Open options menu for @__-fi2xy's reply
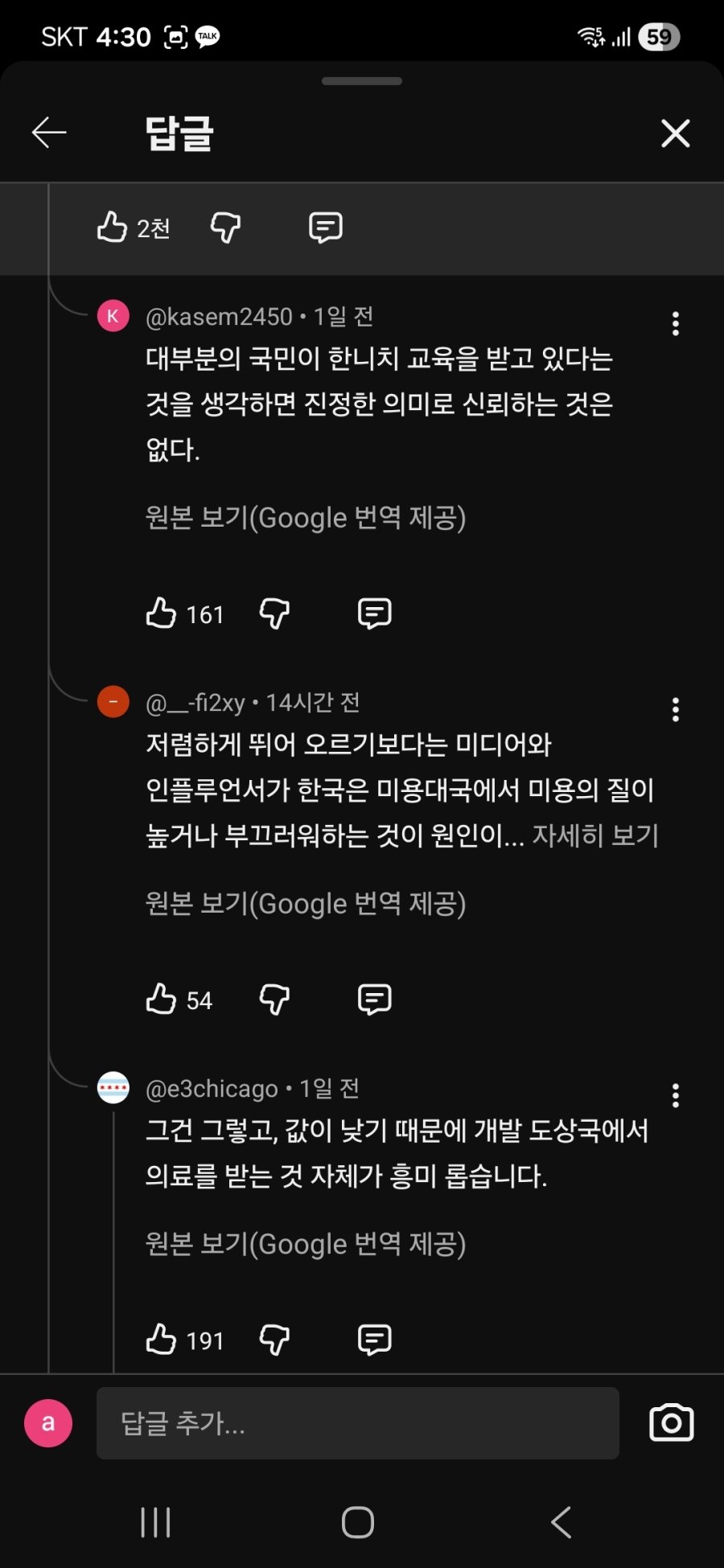Screen dimensions: 724x1568 (x=675, y=709)
